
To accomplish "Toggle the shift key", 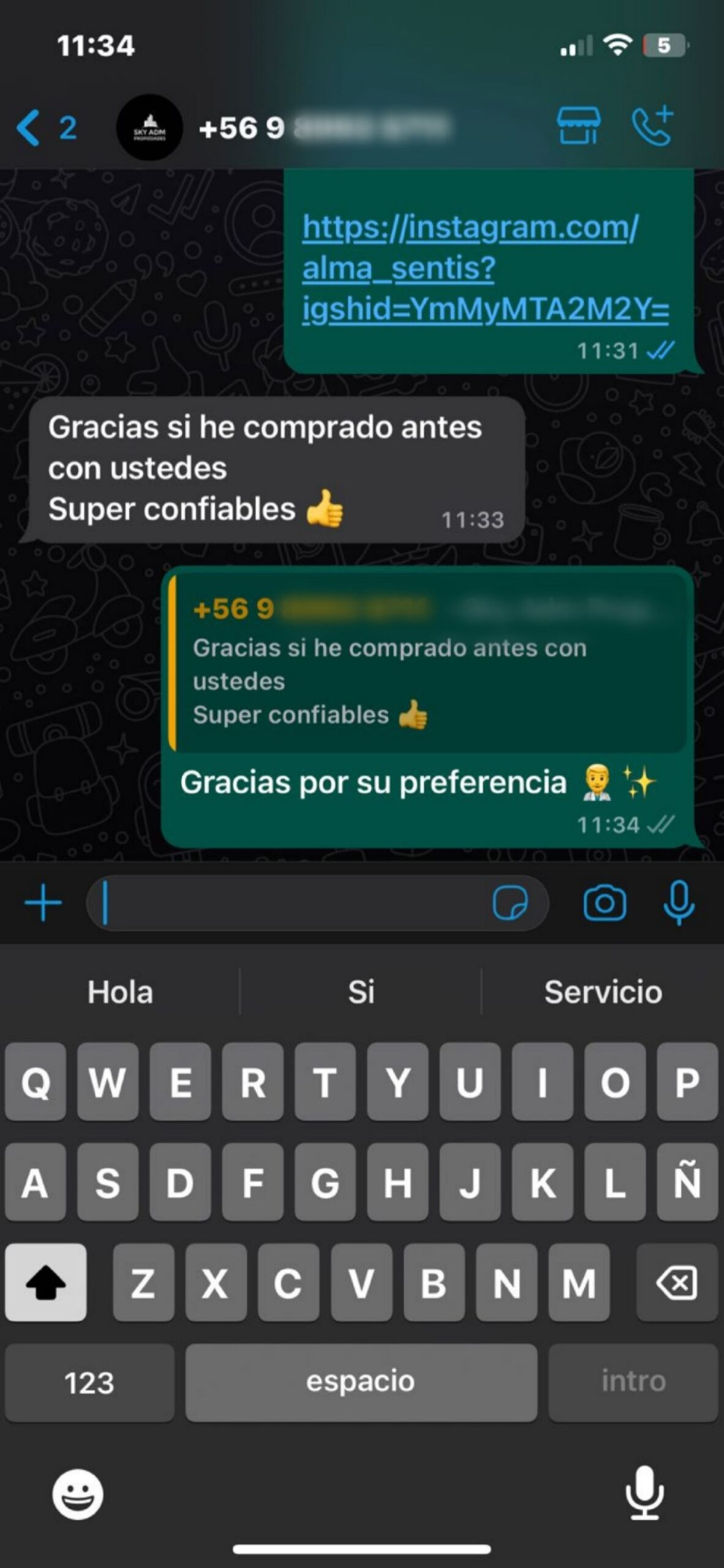I will (x=46, y=1282).
